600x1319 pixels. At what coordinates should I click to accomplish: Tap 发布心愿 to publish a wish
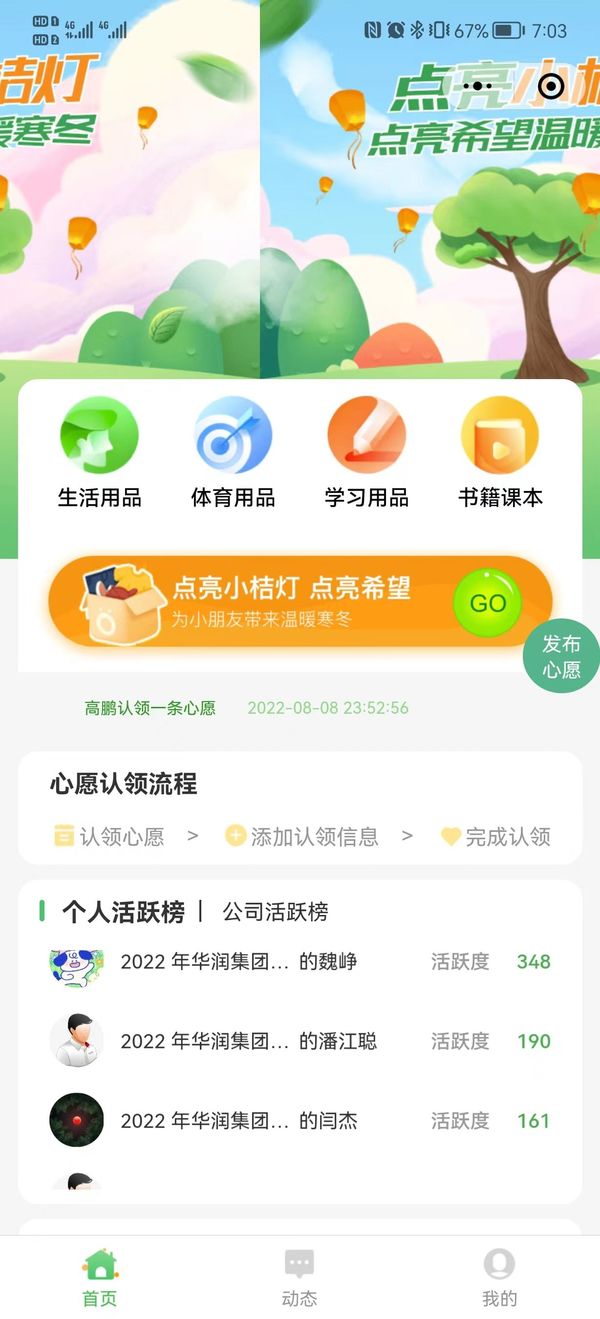click(561, 657)
